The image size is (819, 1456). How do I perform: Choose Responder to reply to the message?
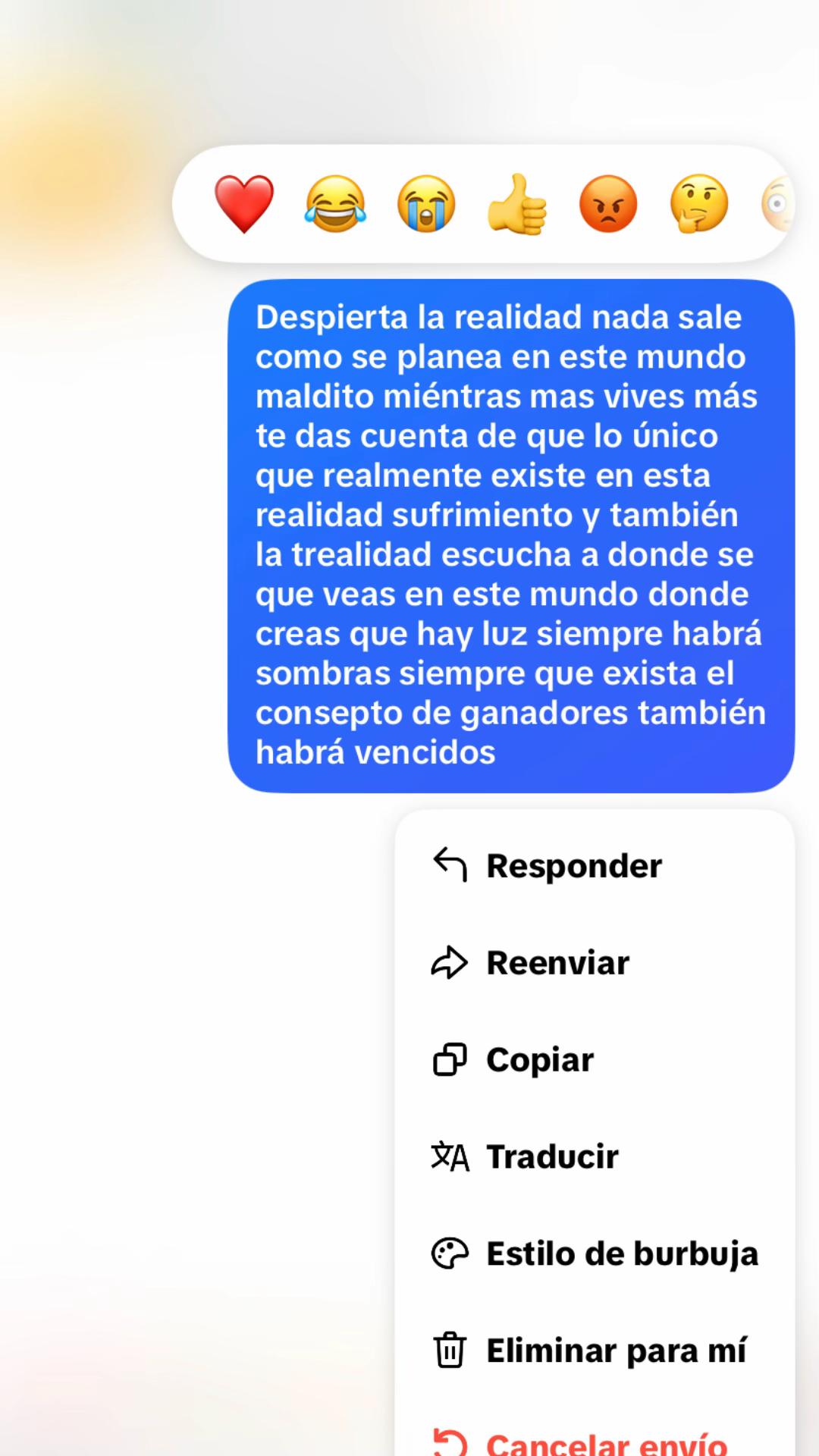pyautogui.click(x=595, y=866)
